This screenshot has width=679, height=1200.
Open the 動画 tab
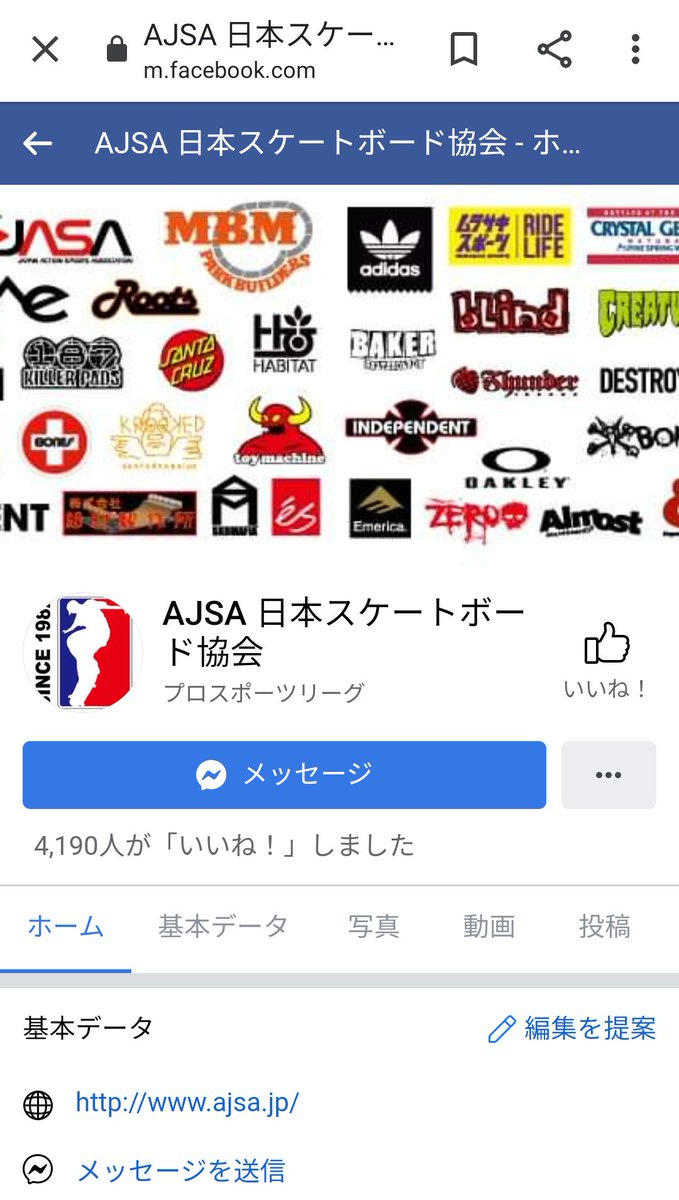489,927
